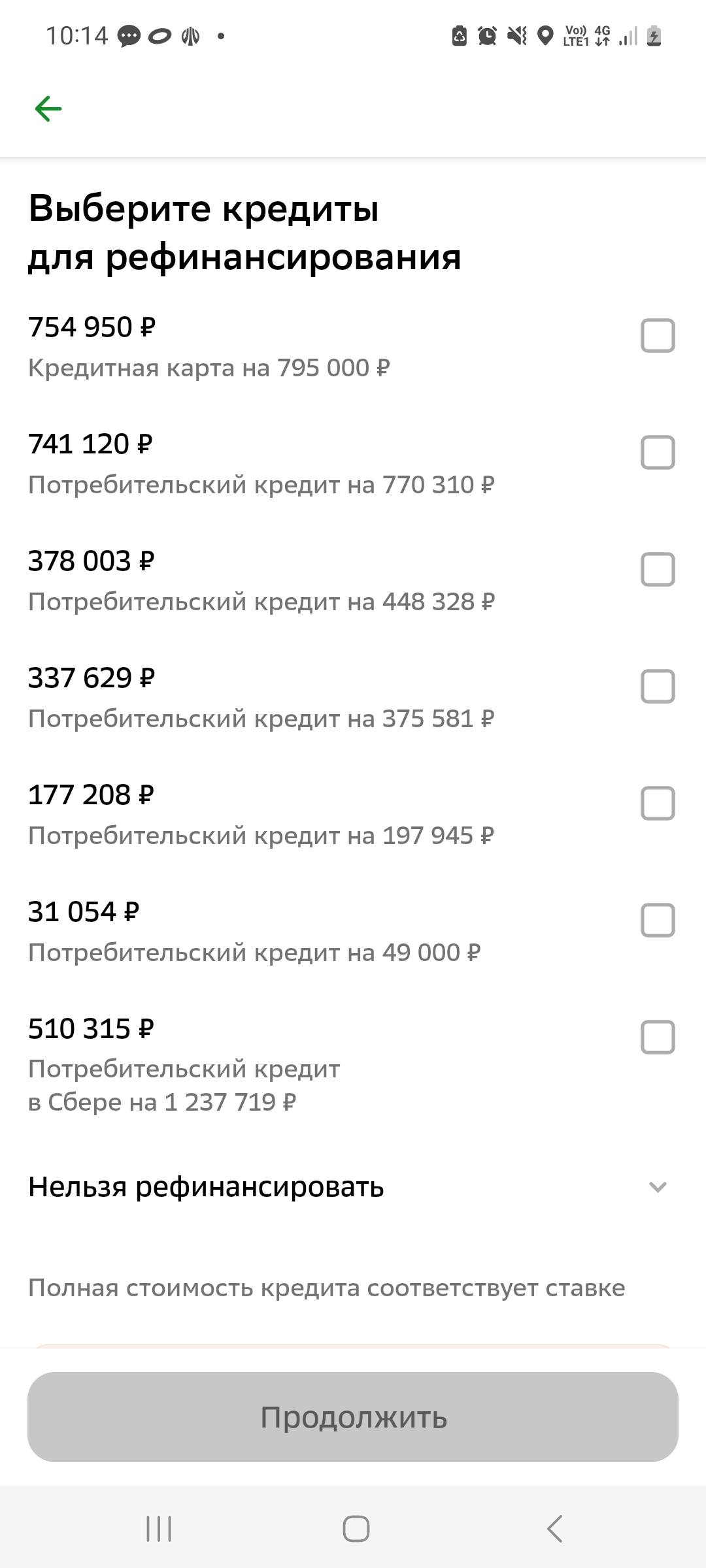Tap the full loan cost disclaimer text
The height and width of the screenshot is (1568, 706).
327,1287
